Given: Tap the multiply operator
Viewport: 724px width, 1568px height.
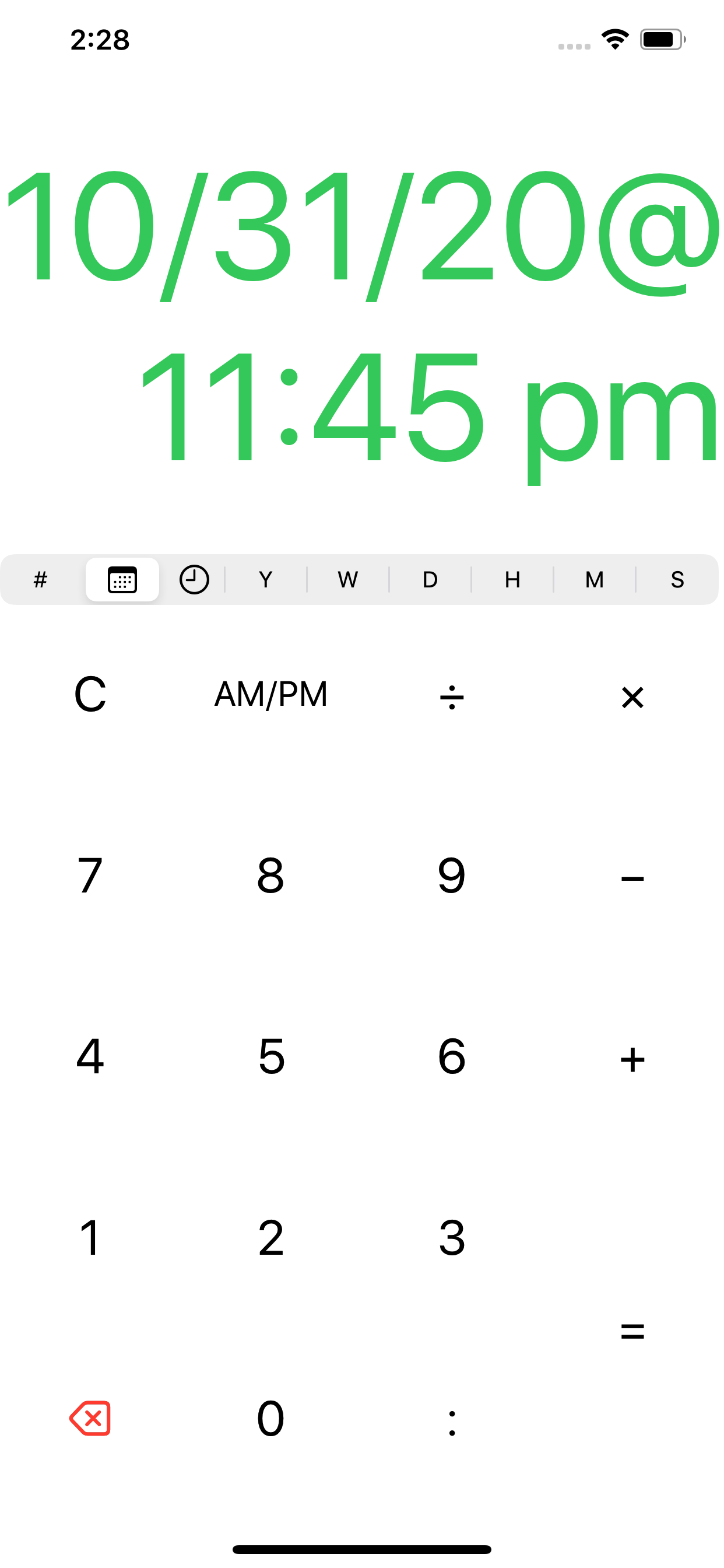Looking at the screenshot, I should point(632,696).
